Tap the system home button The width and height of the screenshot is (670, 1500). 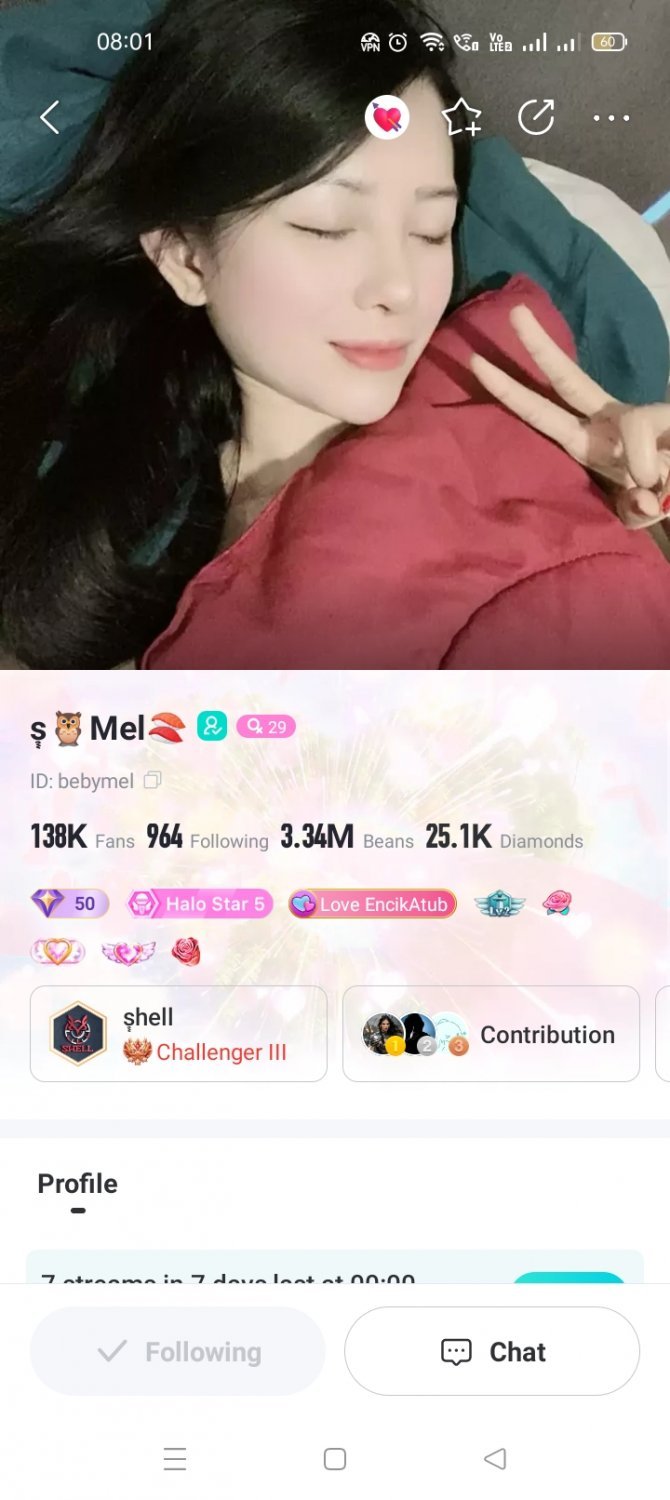[335, 1459]
